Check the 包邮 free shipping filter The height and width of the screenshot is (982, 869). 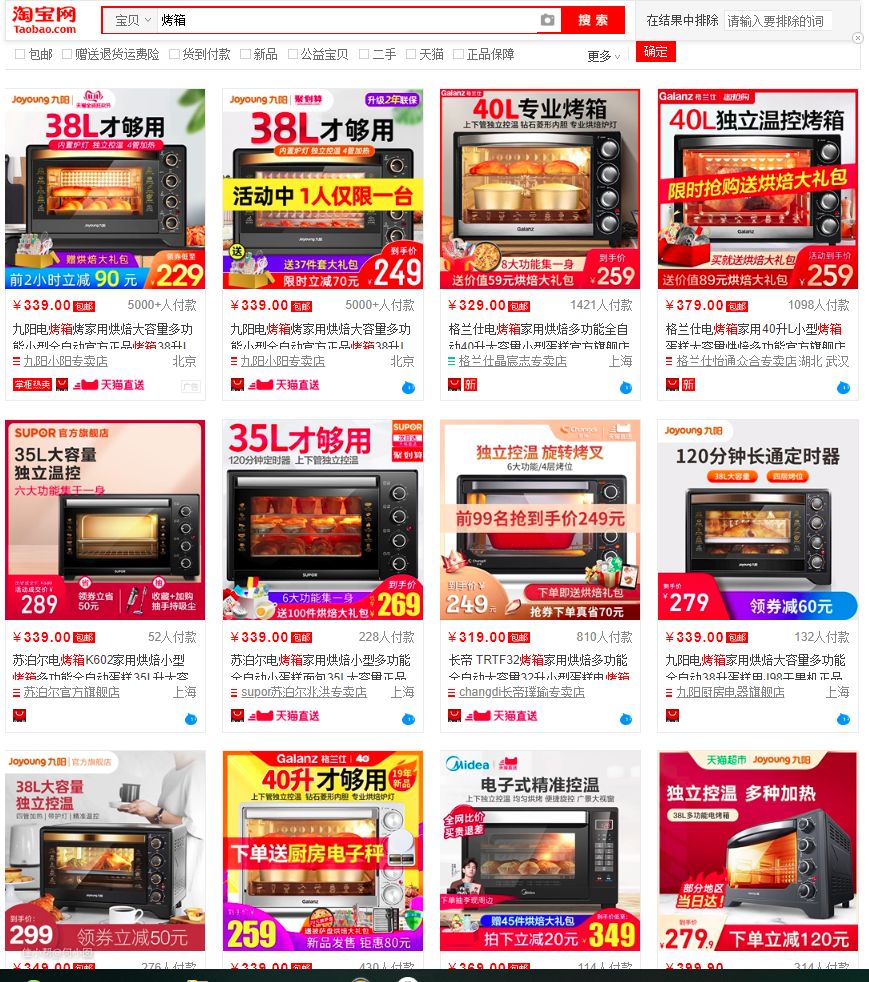coord(21,54)
